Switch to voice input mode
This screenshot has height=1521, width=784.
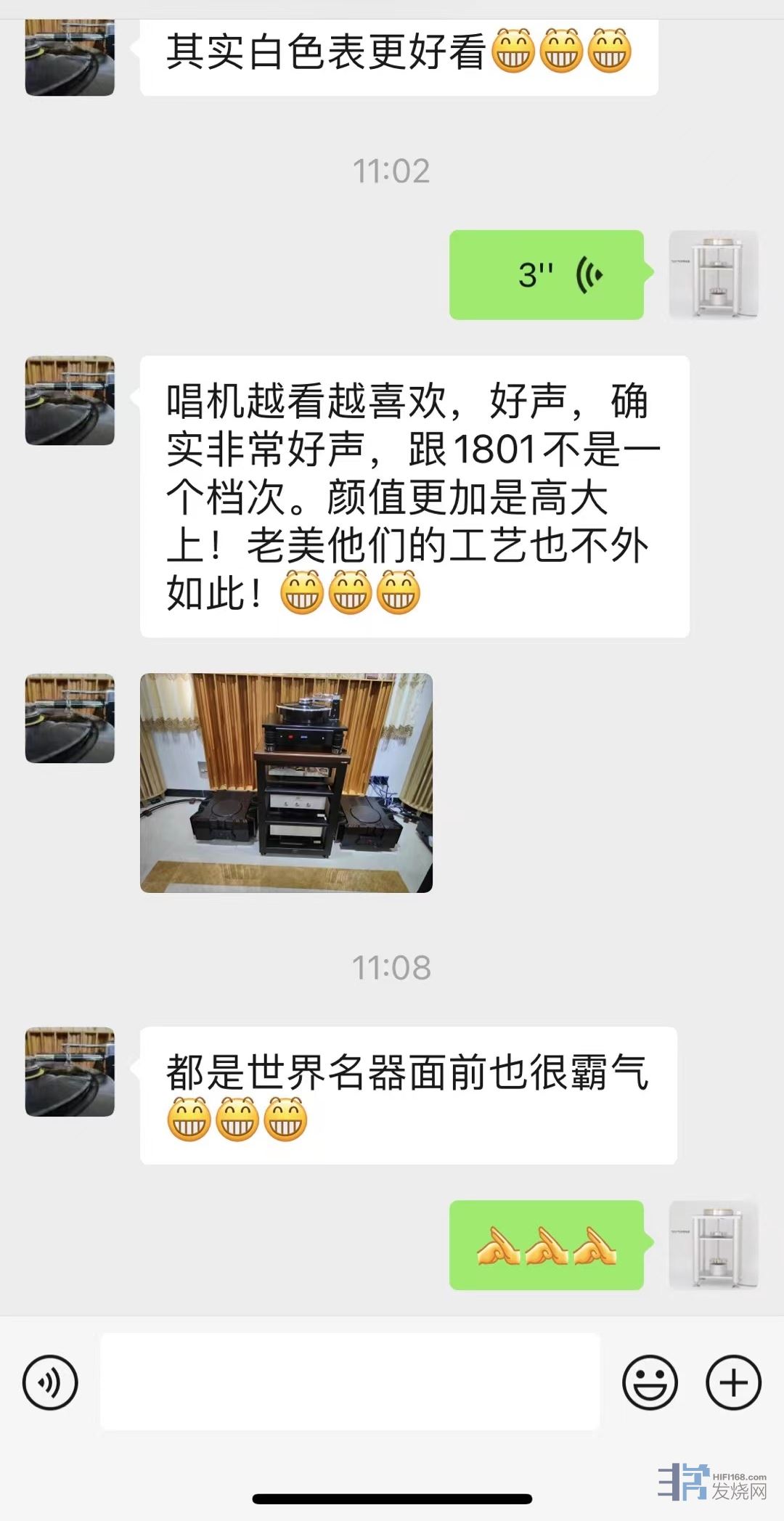click(x=50, y=1382)
